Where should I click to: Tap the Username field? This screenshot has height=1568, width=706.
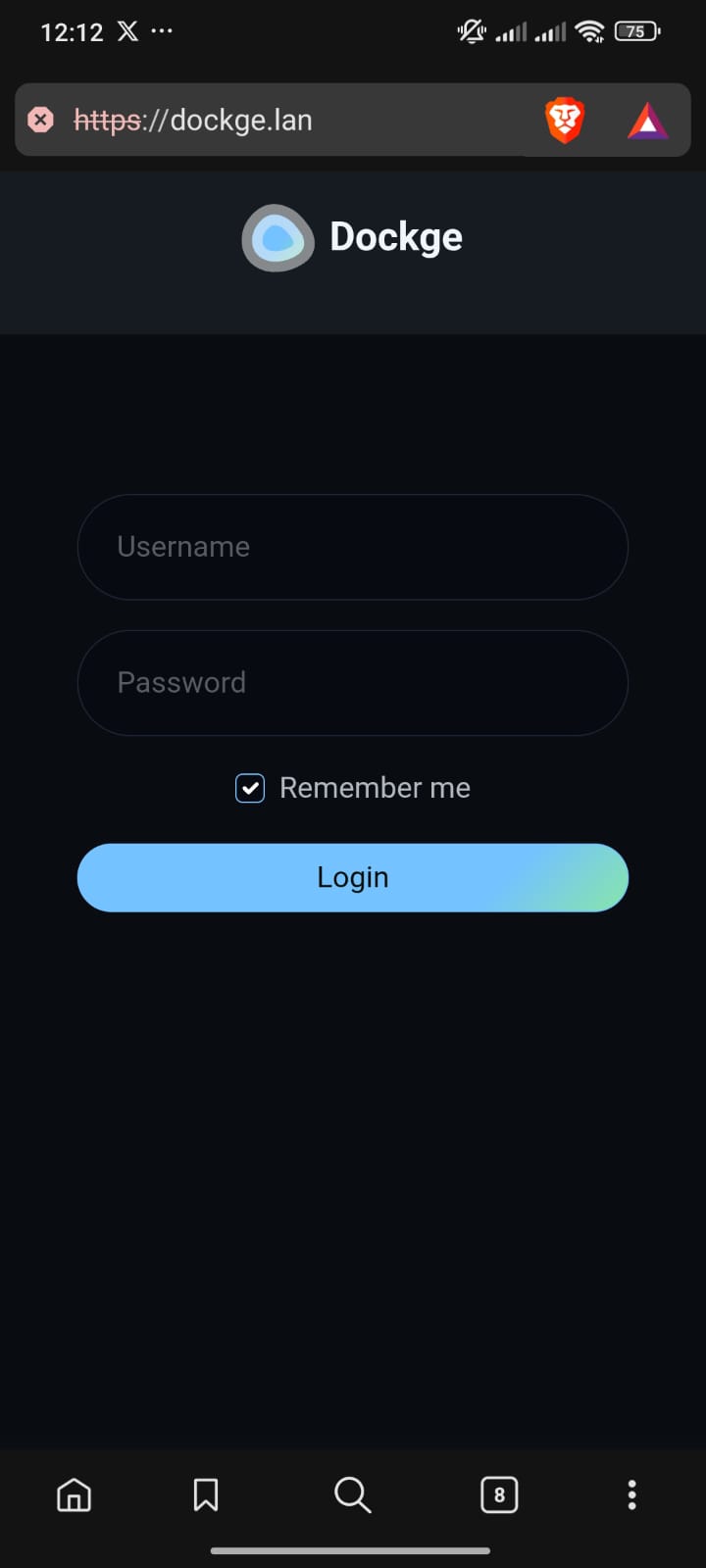pos(352,547)
